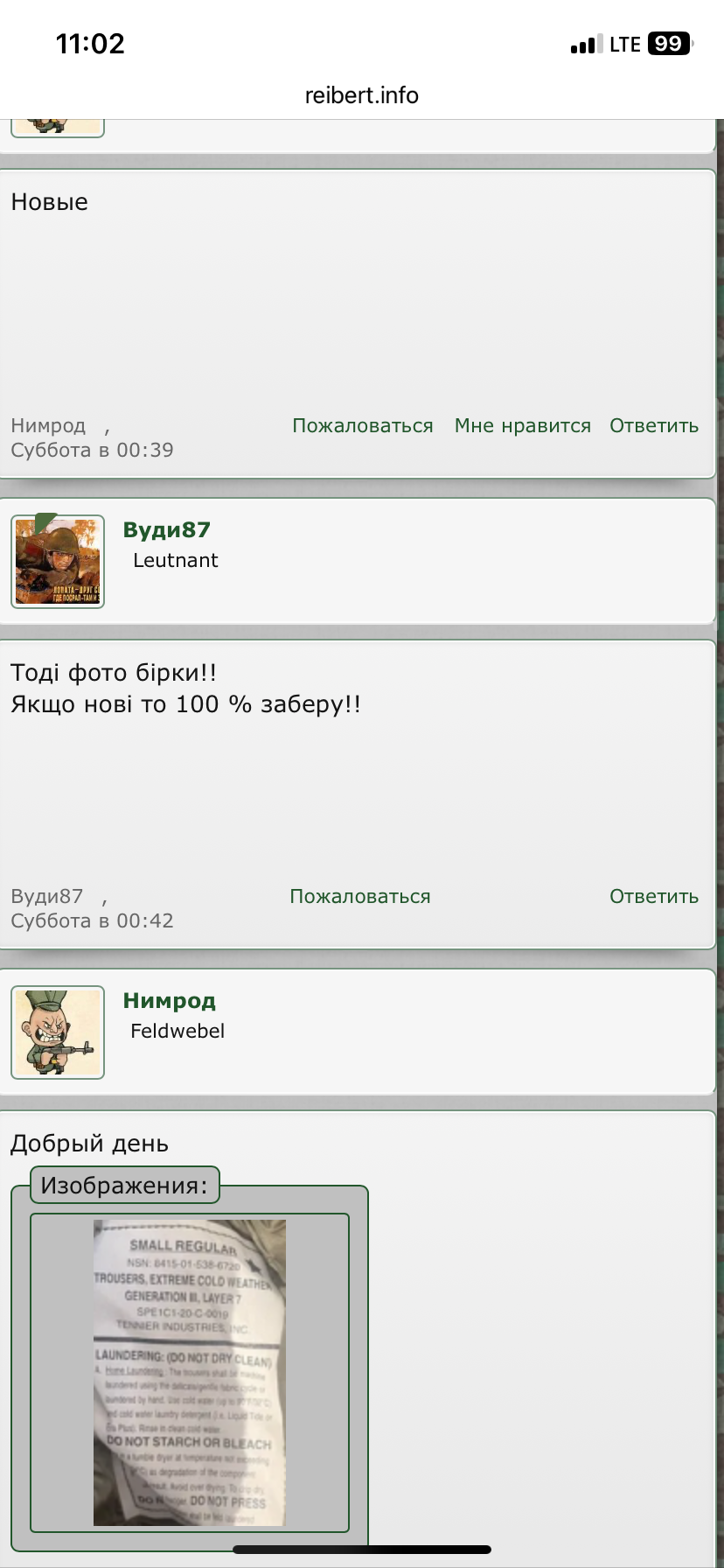Open the attached clothing label image
The image size is (724, 1568).
[x=190, y=1372]
